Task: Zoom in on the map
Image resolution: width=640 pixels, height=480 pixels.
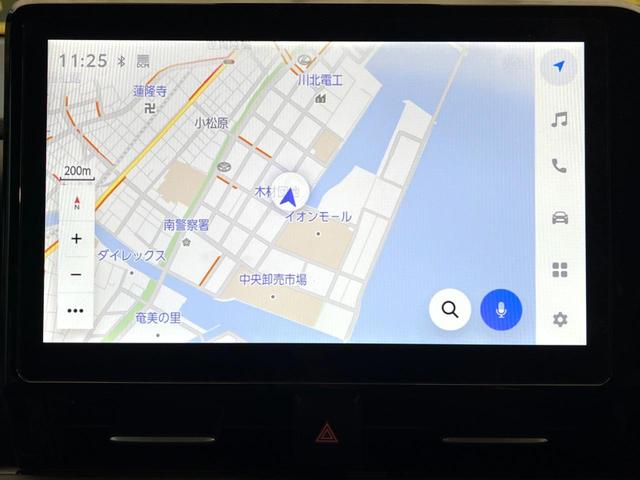Action: pos(76,239)
